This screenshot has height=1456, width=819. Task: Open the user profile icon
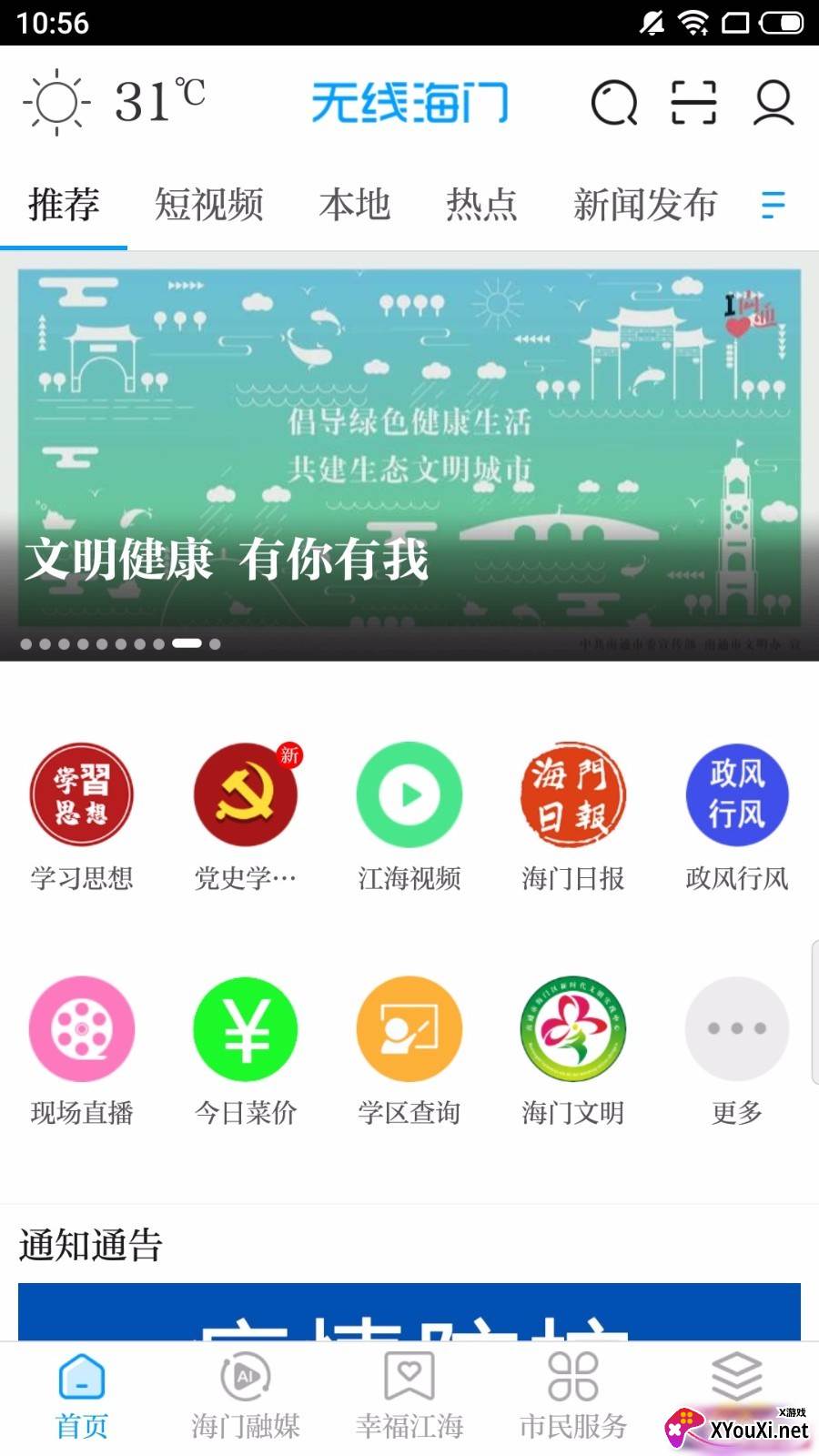tap(773, 103)
